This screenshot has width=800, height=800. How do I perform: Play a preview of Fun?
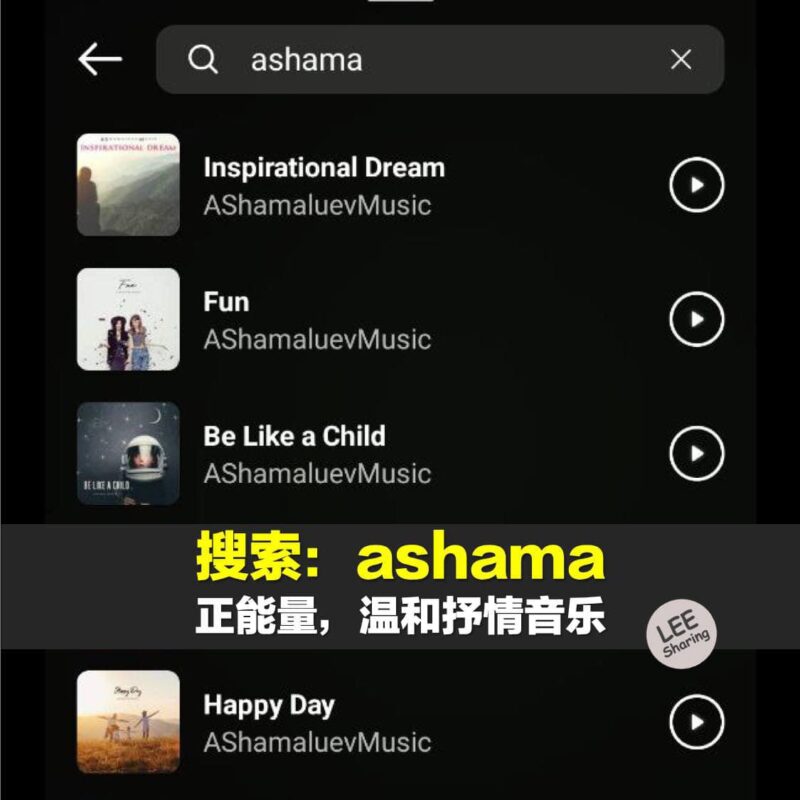(x=696, y=319)
